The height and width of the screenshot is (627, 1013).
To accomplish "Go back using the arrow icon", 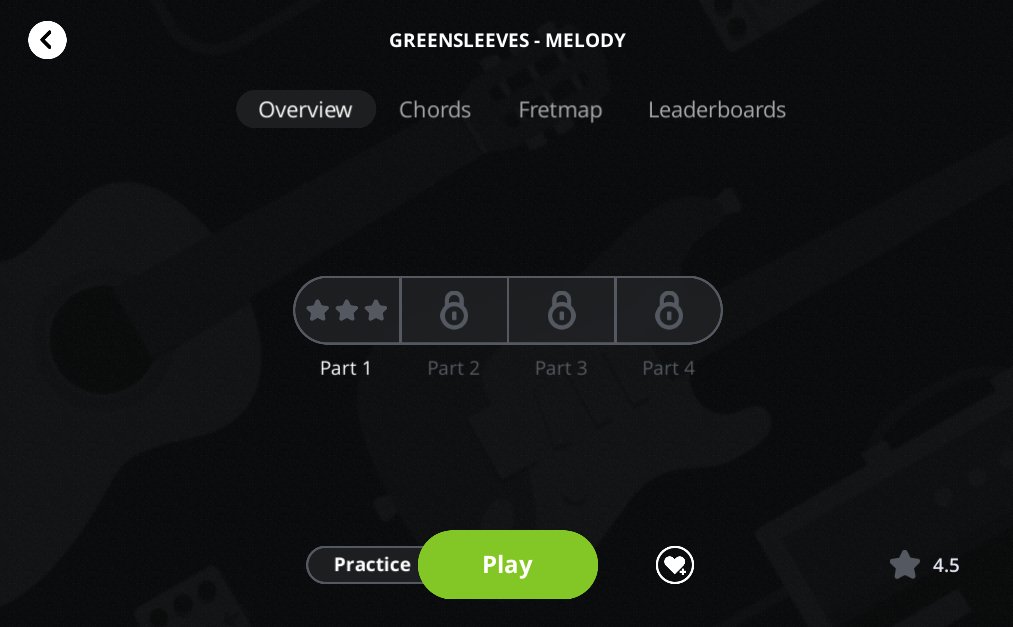I will pyautogui.click(x=47, y=40).
